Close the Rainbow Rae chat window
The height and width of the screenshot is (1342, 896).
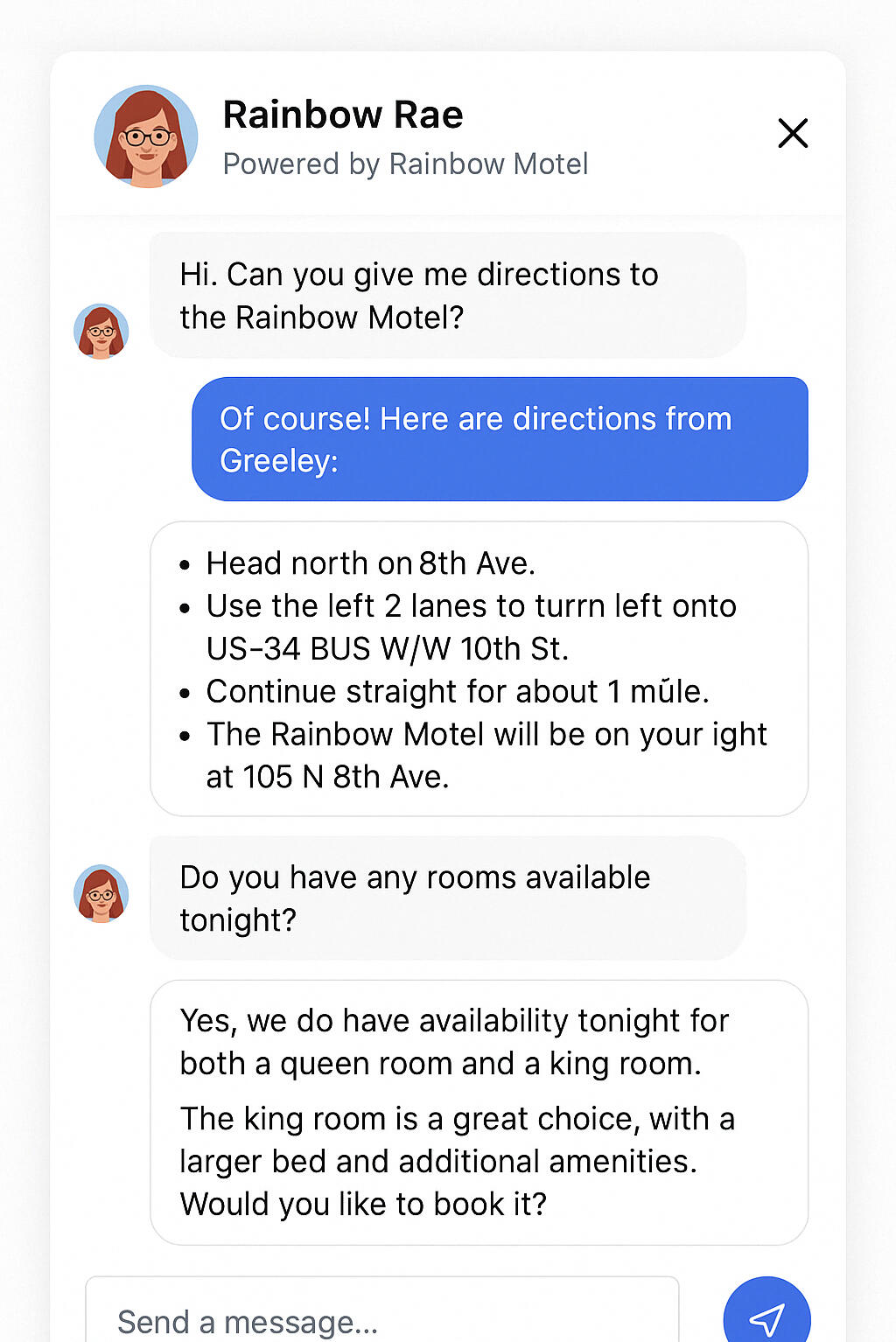click(x=793, y=134)
